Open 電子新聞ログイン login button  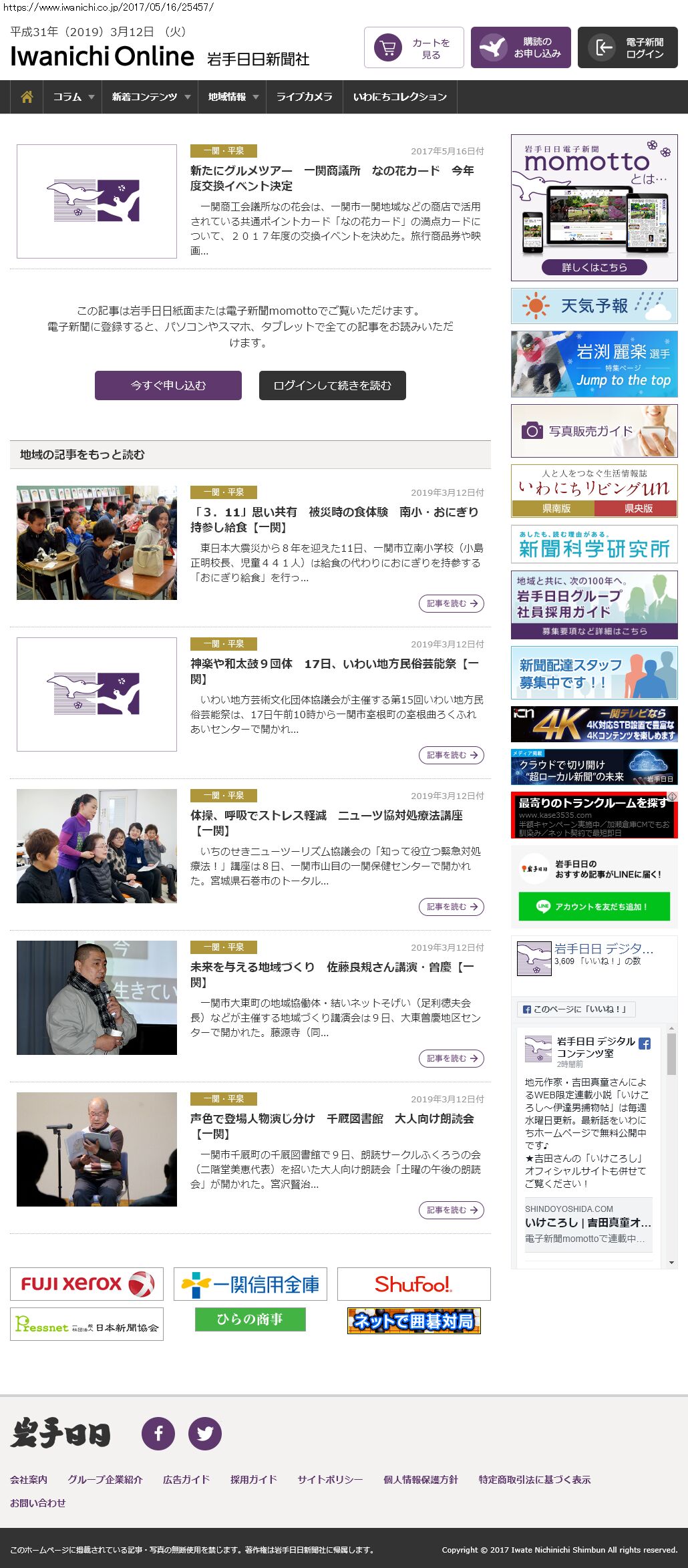pos(627,47)
